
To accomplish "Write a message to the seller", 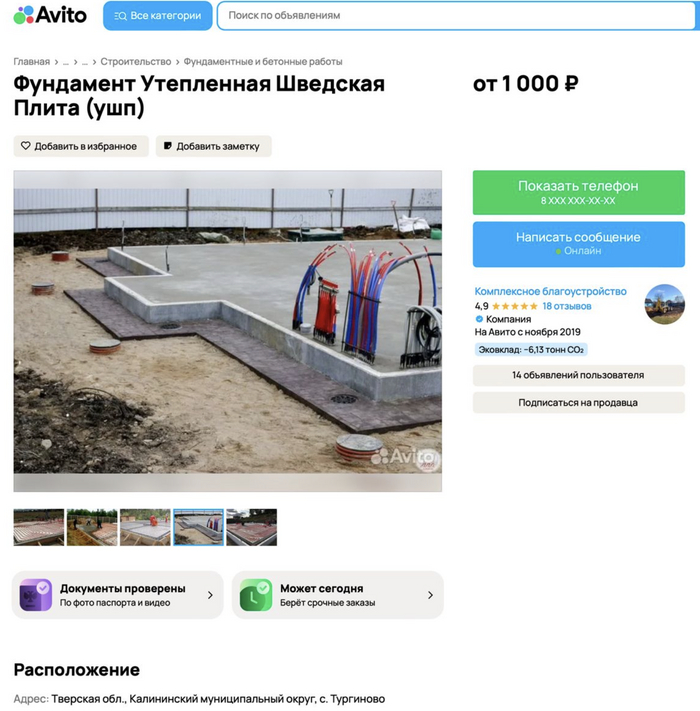I will pos(578,243).
